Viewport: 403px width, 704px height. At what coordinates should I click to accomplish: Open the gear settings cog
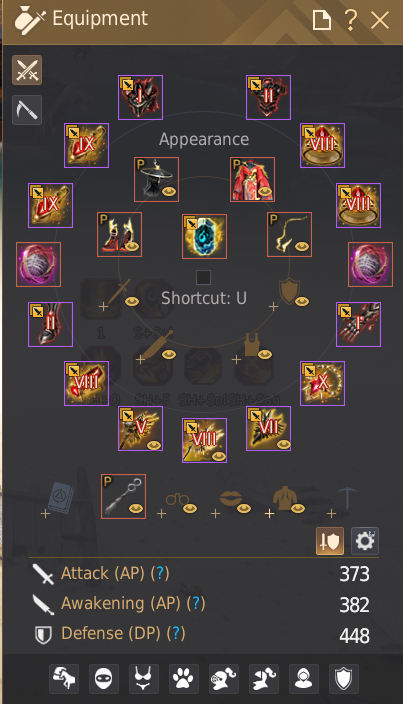[x=365, y=541]
